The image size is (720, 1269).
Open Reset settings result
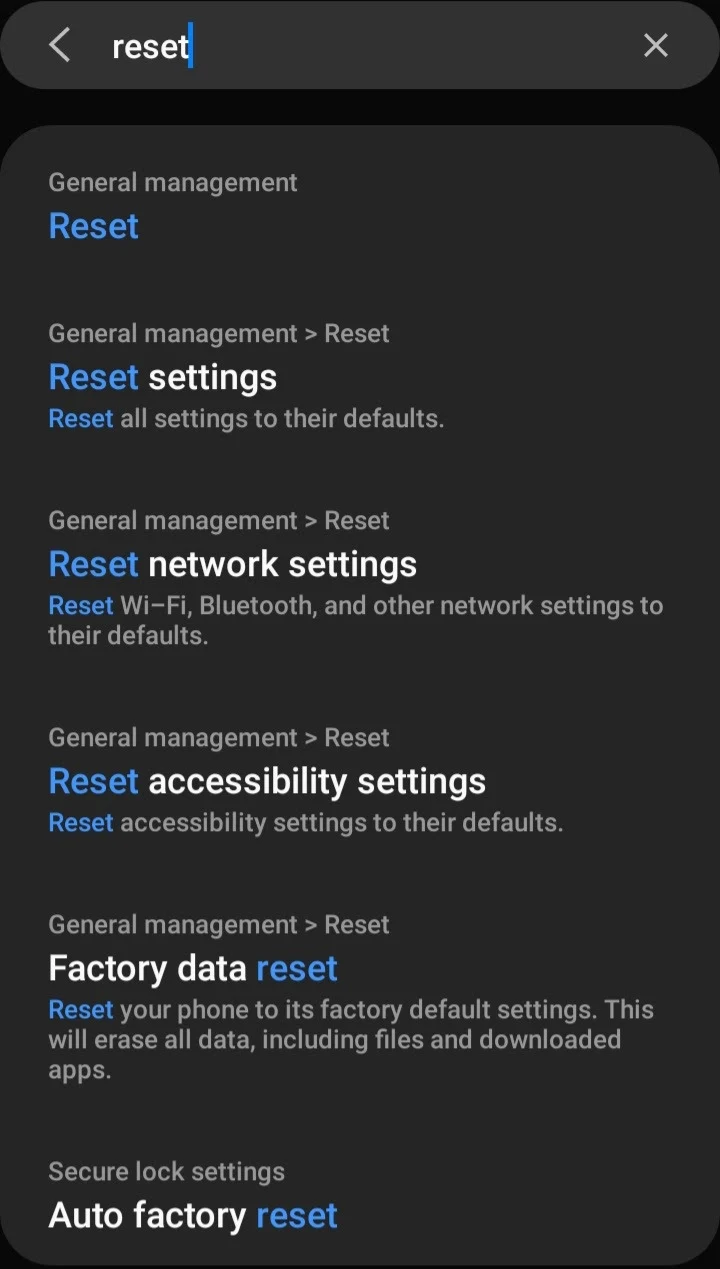[360, 376]
